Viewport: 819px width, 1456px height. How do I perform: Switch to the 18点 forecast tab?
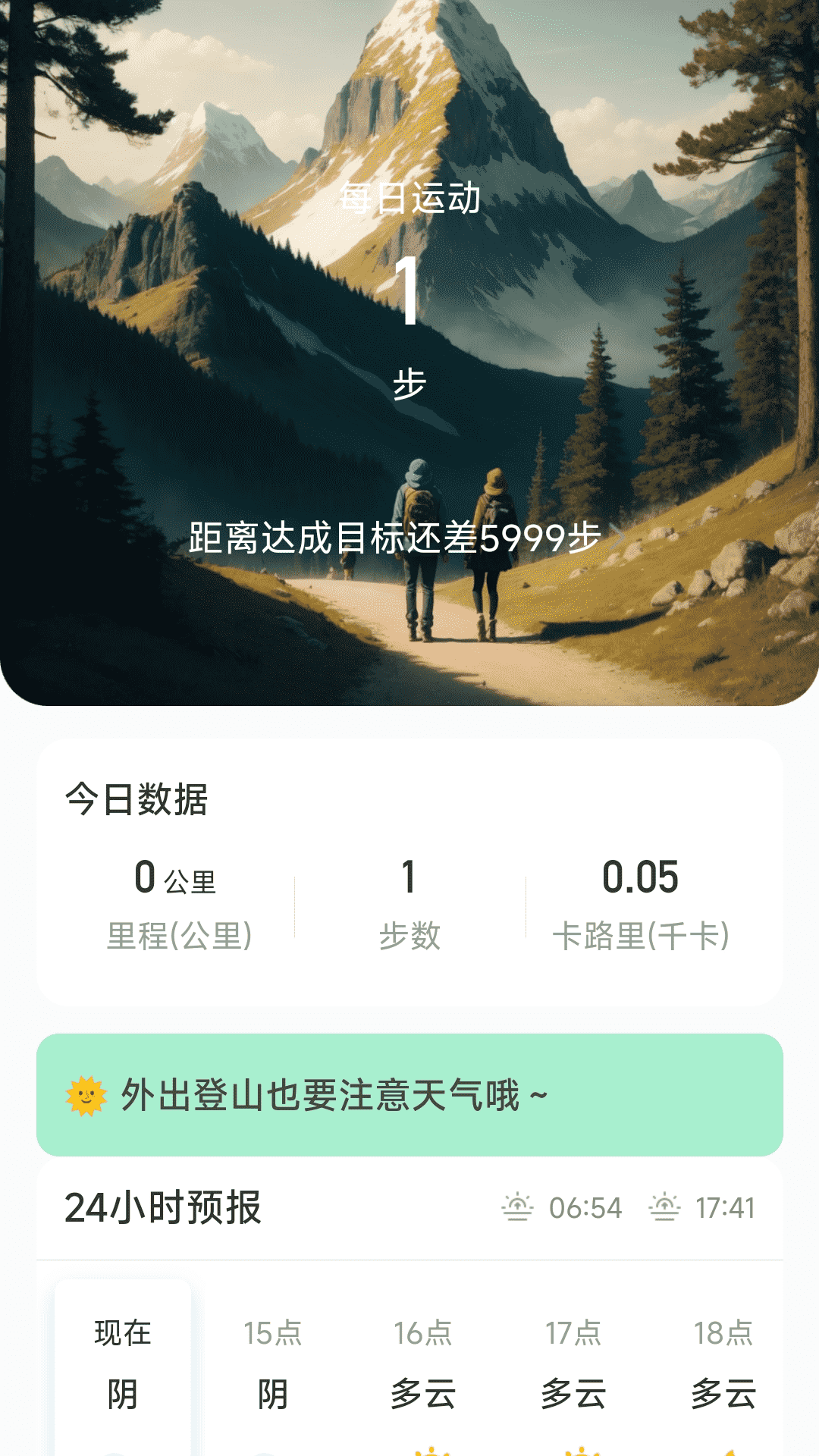coord(724,1357)
